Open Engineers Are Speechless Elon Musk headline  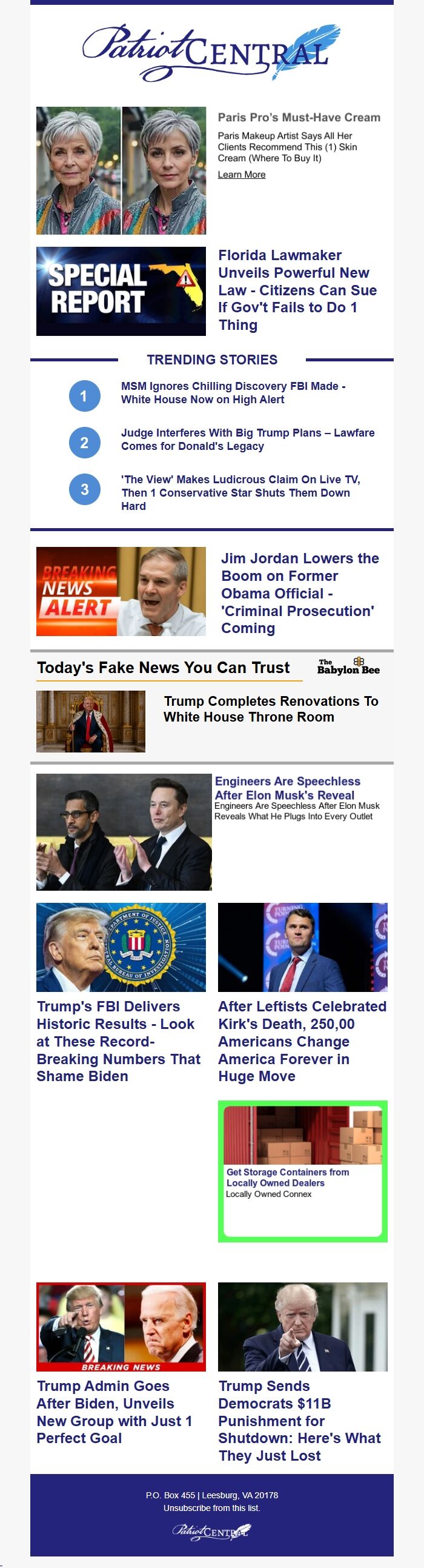click(x=287, y=788)
